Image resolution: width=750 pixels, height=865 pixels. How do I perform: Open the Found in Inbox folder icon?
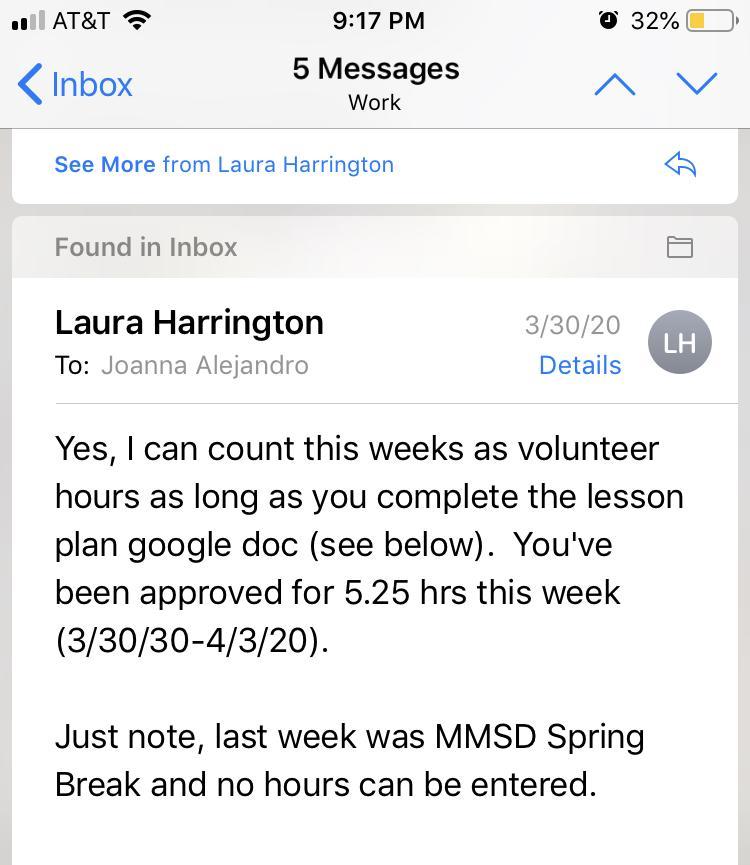680,247
